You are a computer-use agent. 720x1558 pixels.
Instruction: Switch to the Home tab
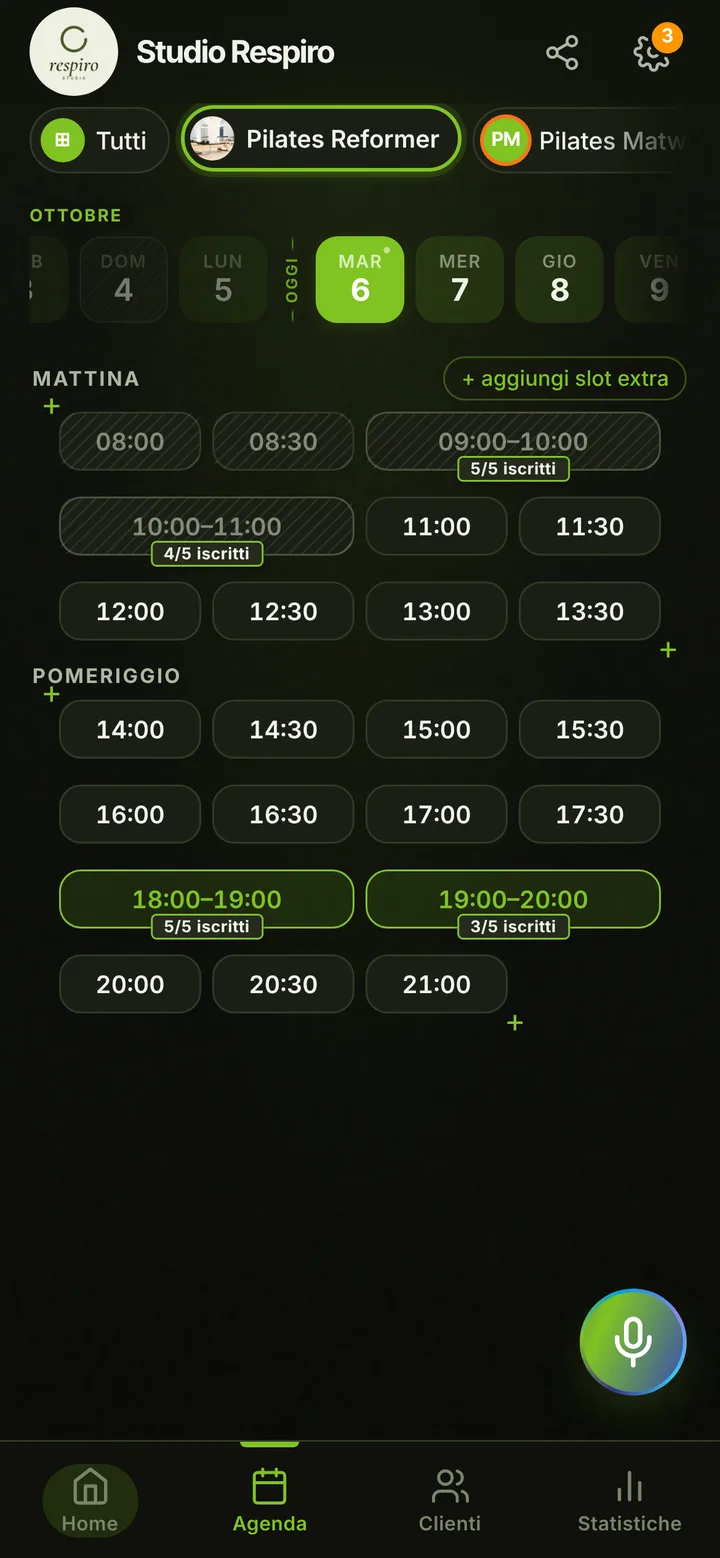[90, 1500]
